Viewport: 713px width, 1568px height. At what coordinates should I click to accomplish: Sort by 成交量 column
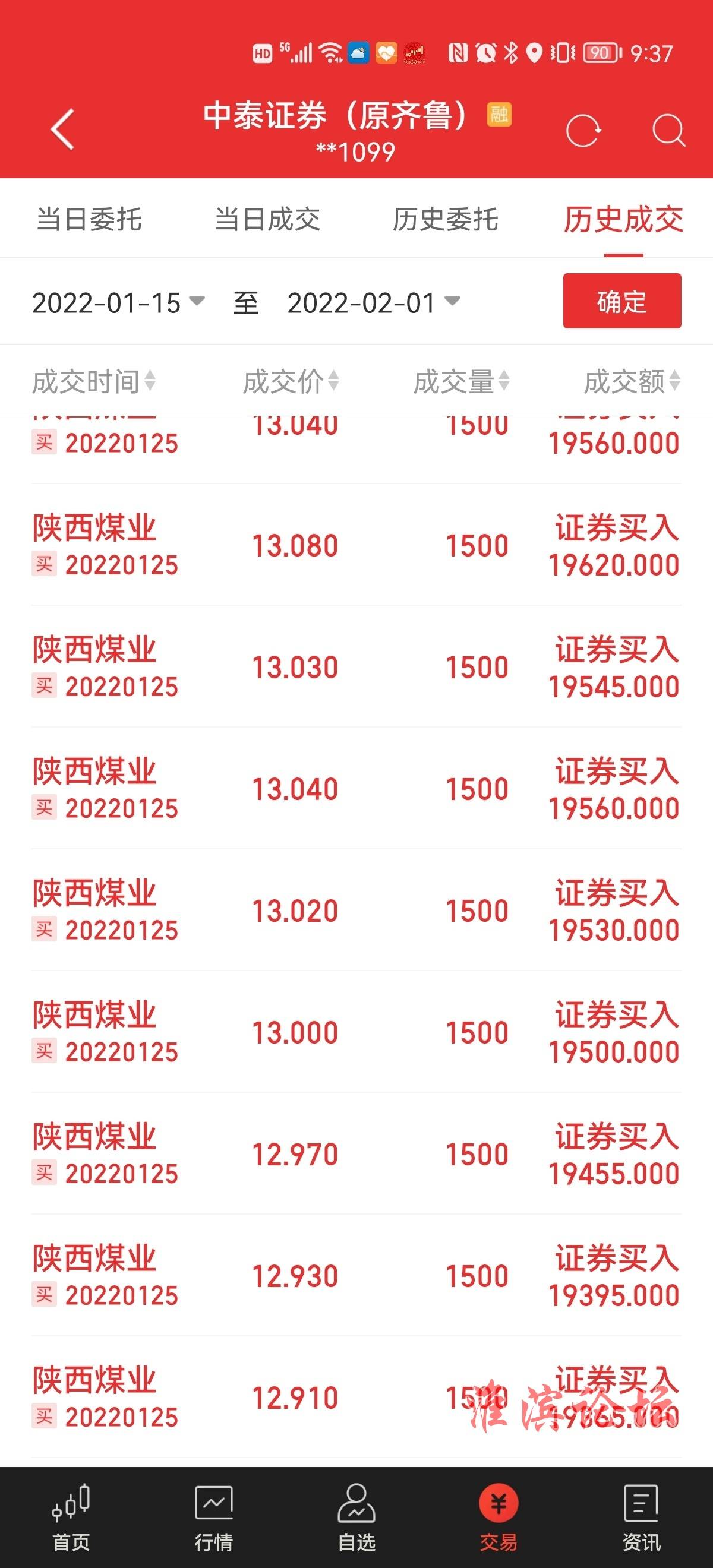point(461,382)
